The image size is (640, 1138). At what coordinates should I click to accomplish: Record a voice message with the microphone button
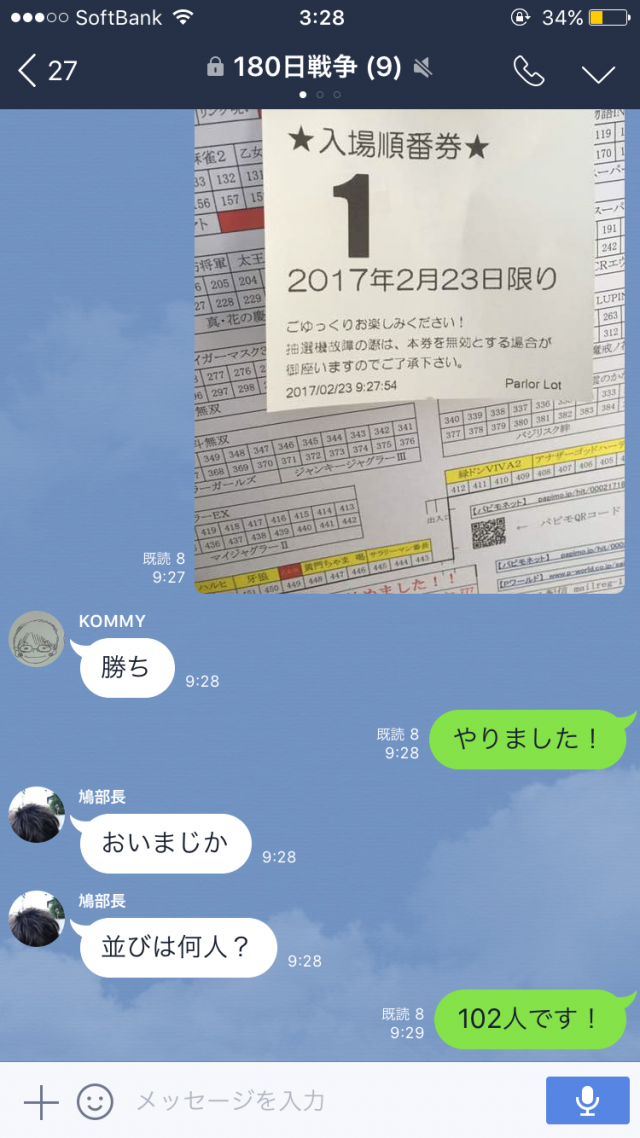tap(587, 1101)
